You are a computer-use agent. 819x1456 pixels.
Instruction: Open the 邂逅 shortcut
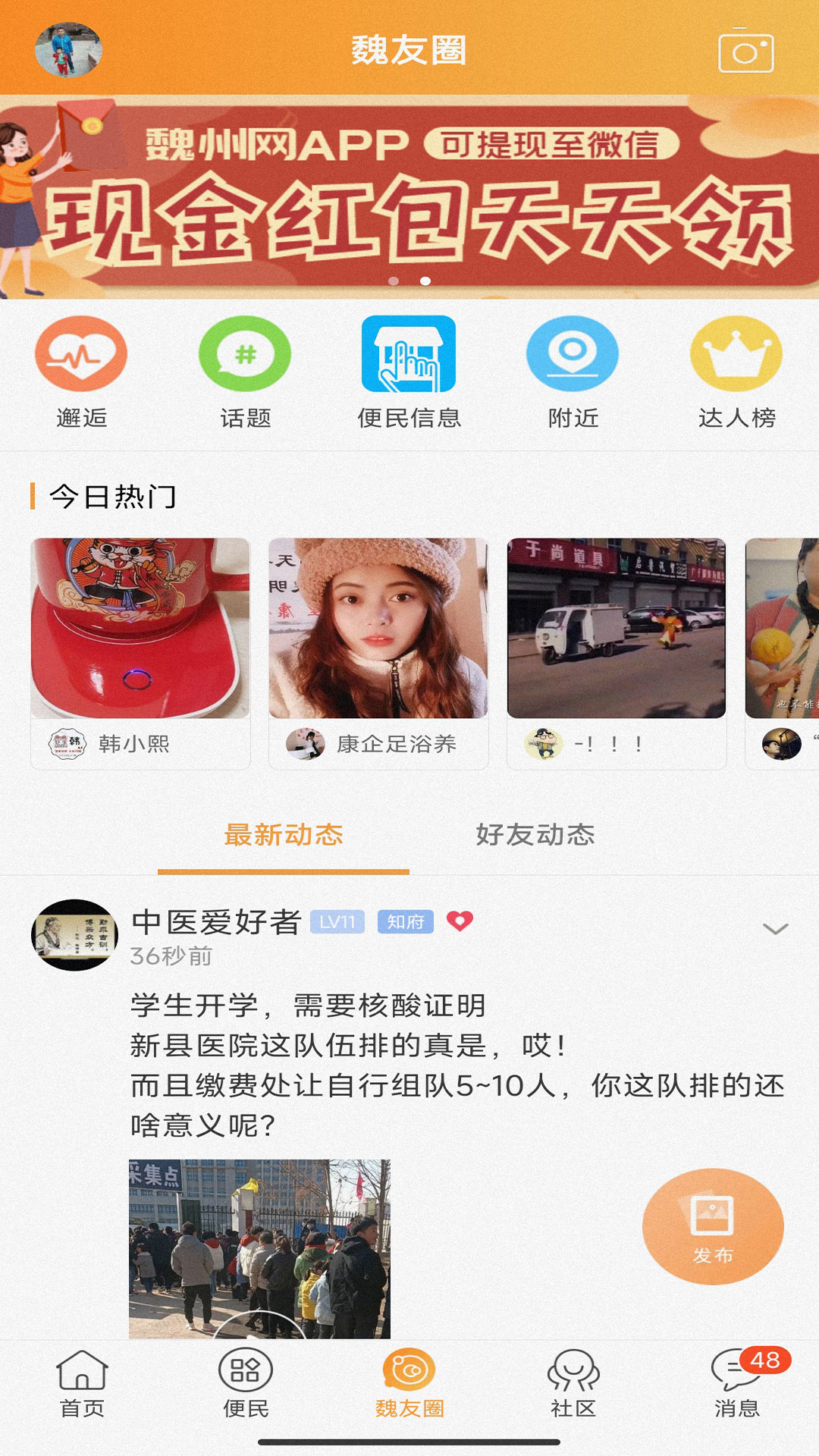coord(81,373)
